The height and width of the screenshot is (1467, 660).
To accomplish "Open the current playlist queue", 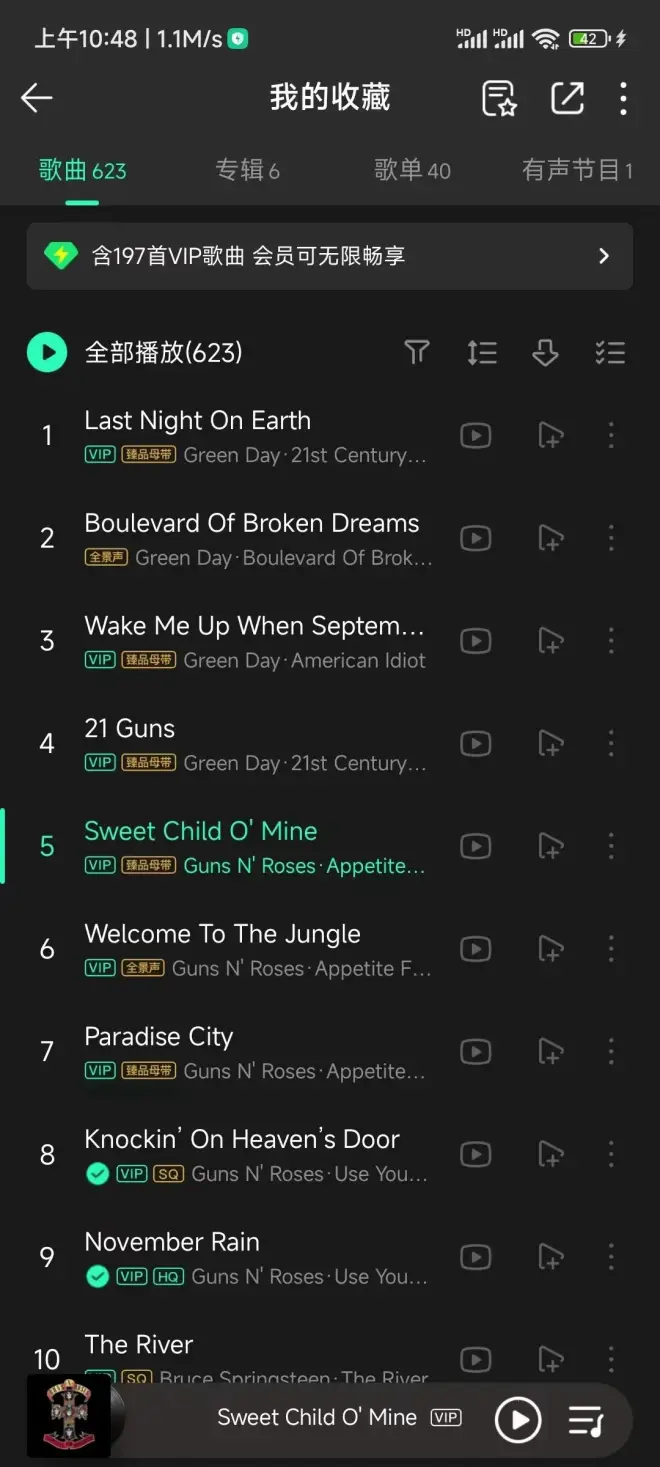I will tap(586, 1419).
